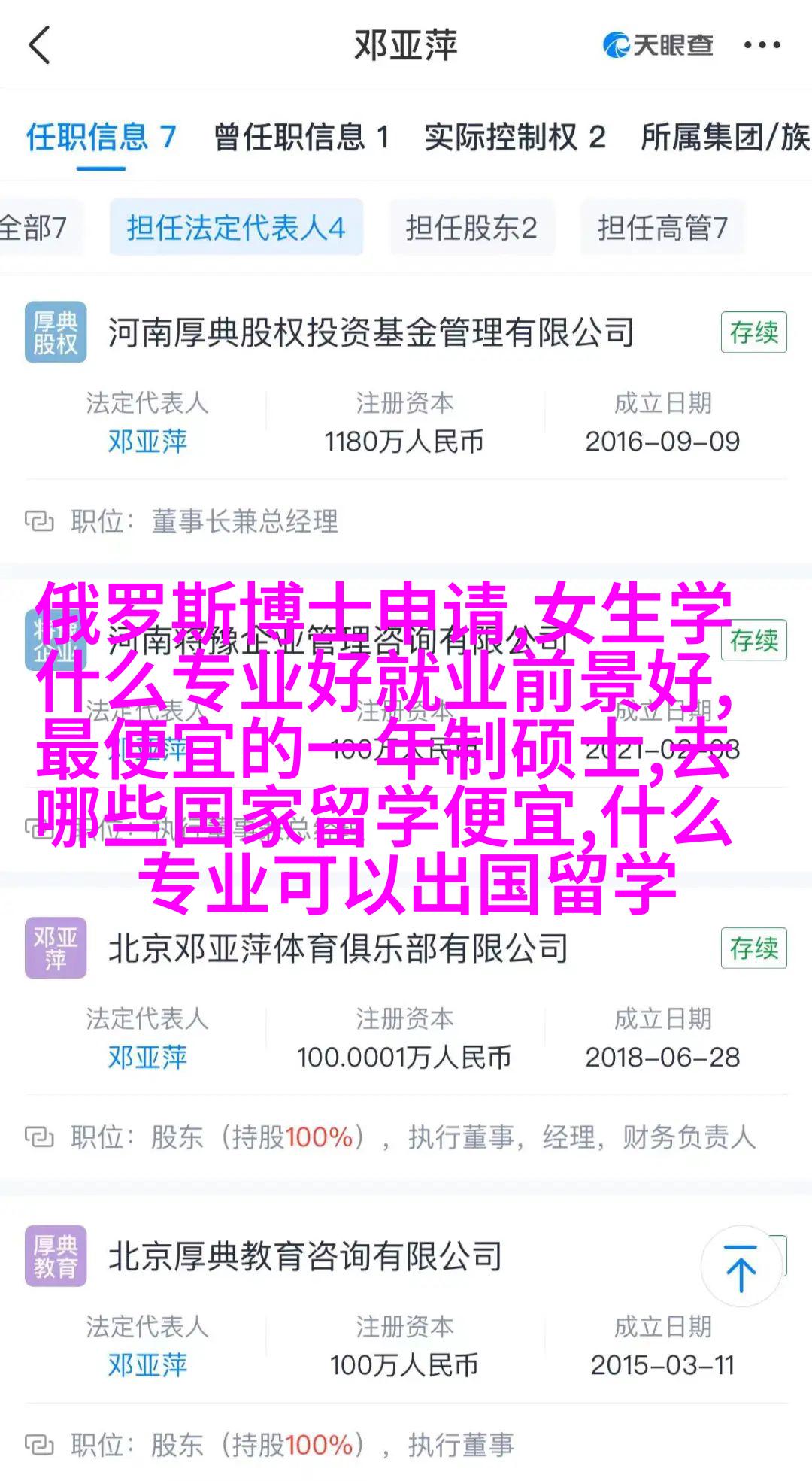Select the 任职信息 tab
The height and width of the screenshot is (1481, 812).
click(101, 138)
